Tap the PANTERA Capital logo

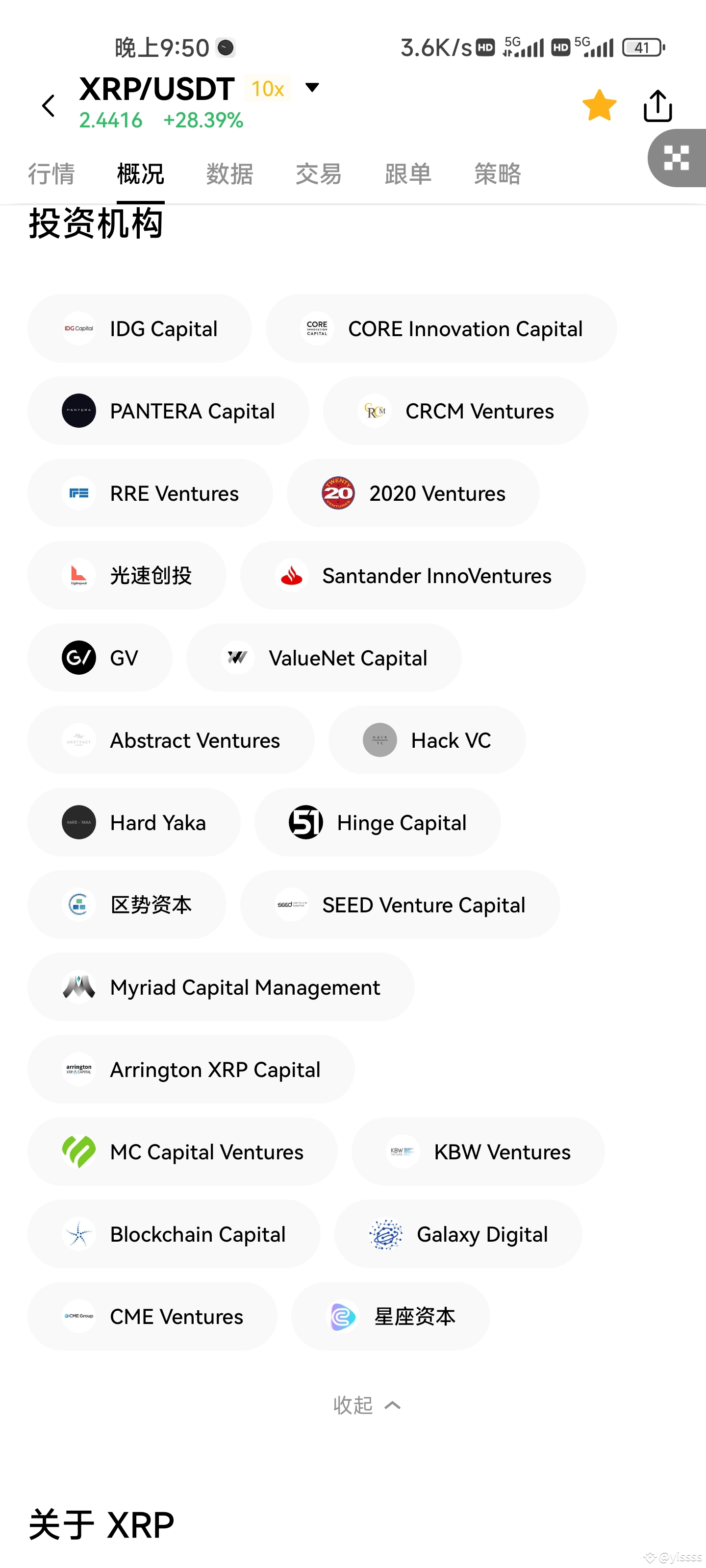click(78, 411)
